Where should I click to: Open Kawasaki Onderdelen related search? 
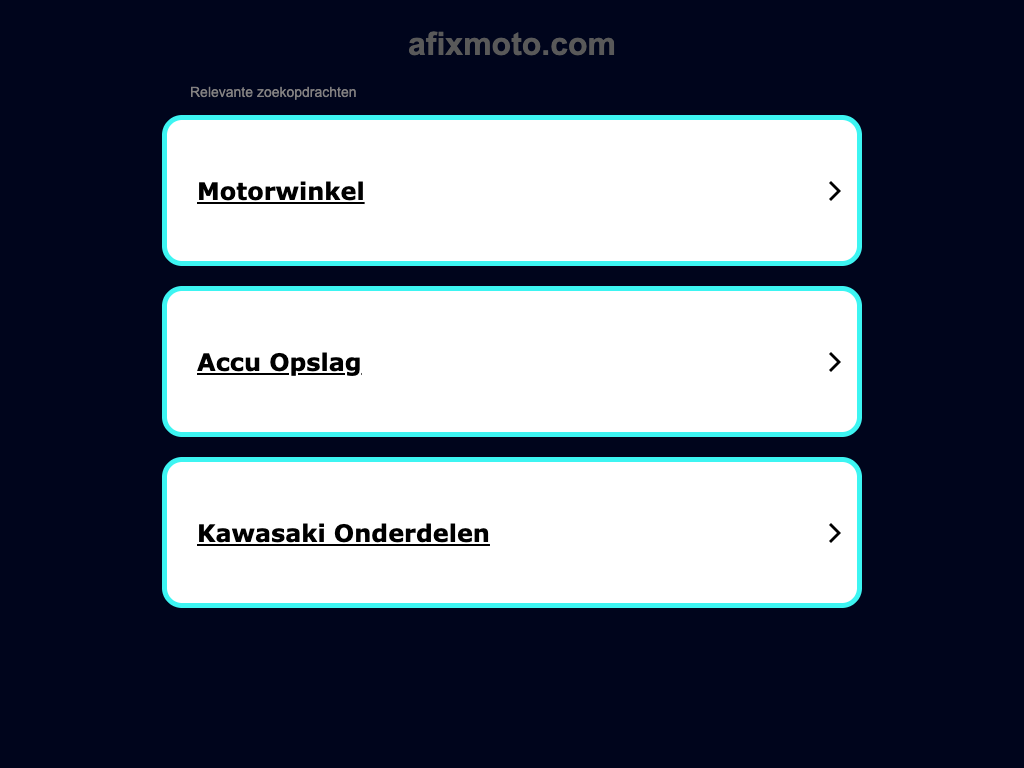coord(343,533)
